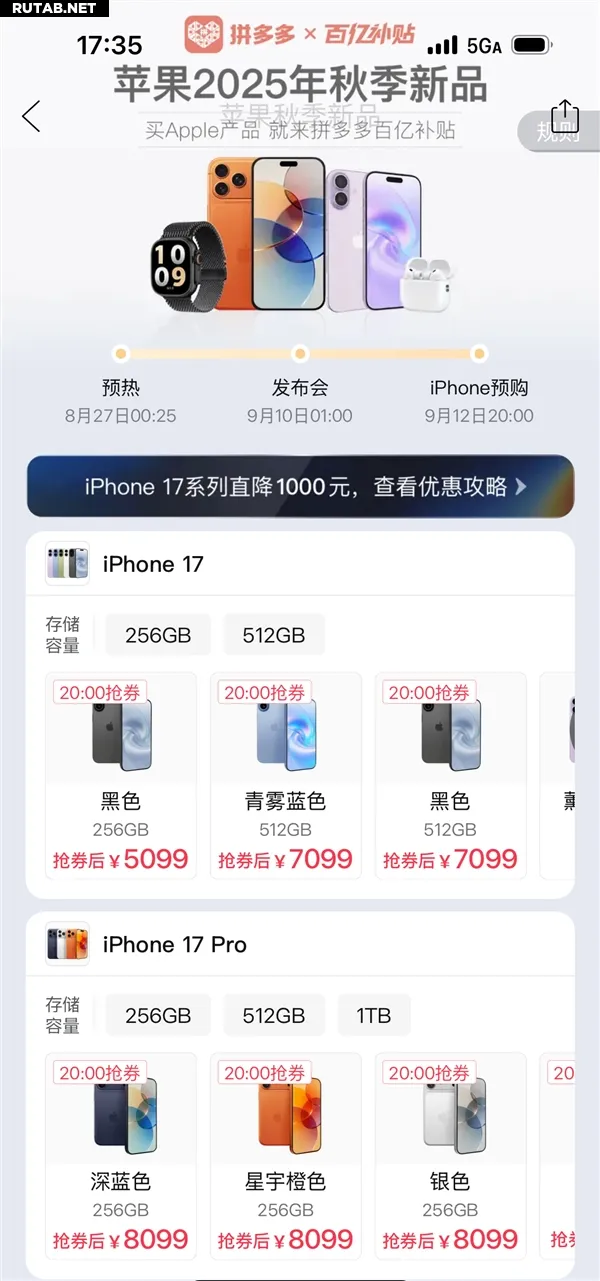Image resolution: width=600 pixels, height=1281 pixels.
Task: Open the iPhone 17 Pro section header
Action: pyautogui.click(x=300, y=944)
